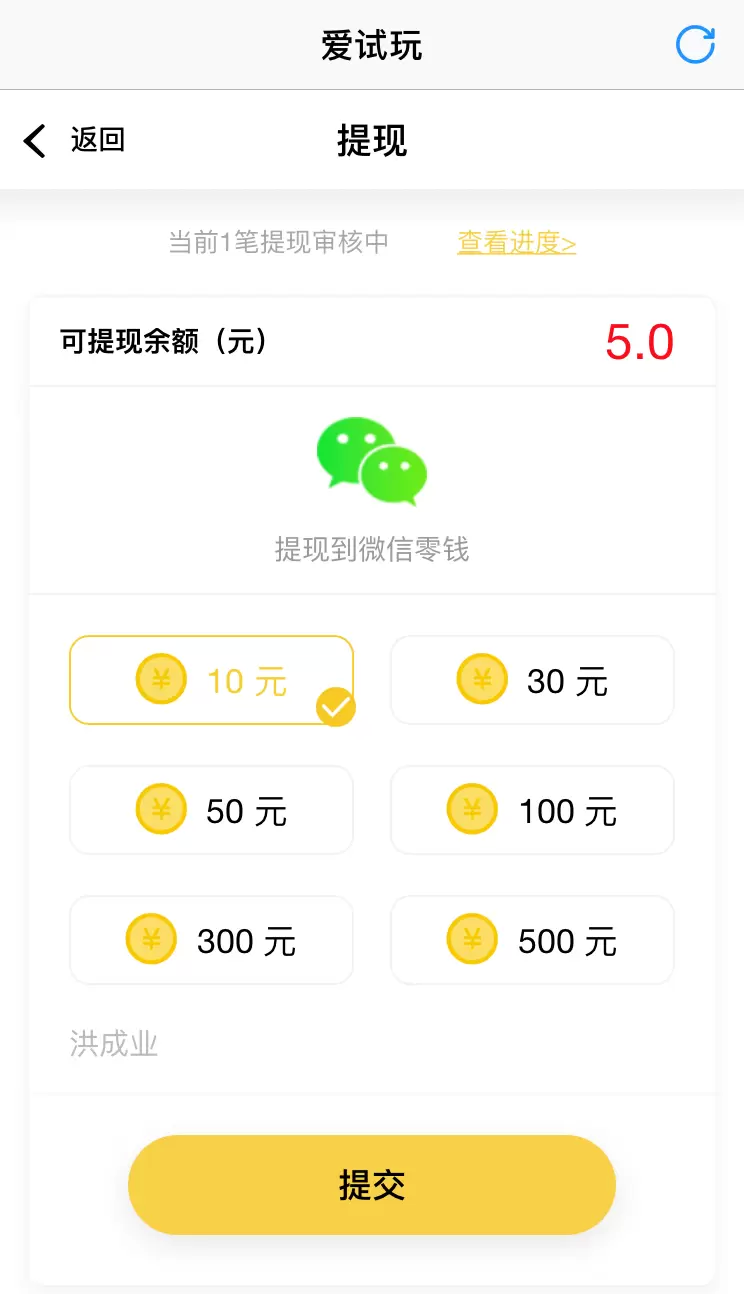Screen dimensions: 744x1294
Task: Click the refresh icon in the top bar
Action: click(x=694, y=44)
